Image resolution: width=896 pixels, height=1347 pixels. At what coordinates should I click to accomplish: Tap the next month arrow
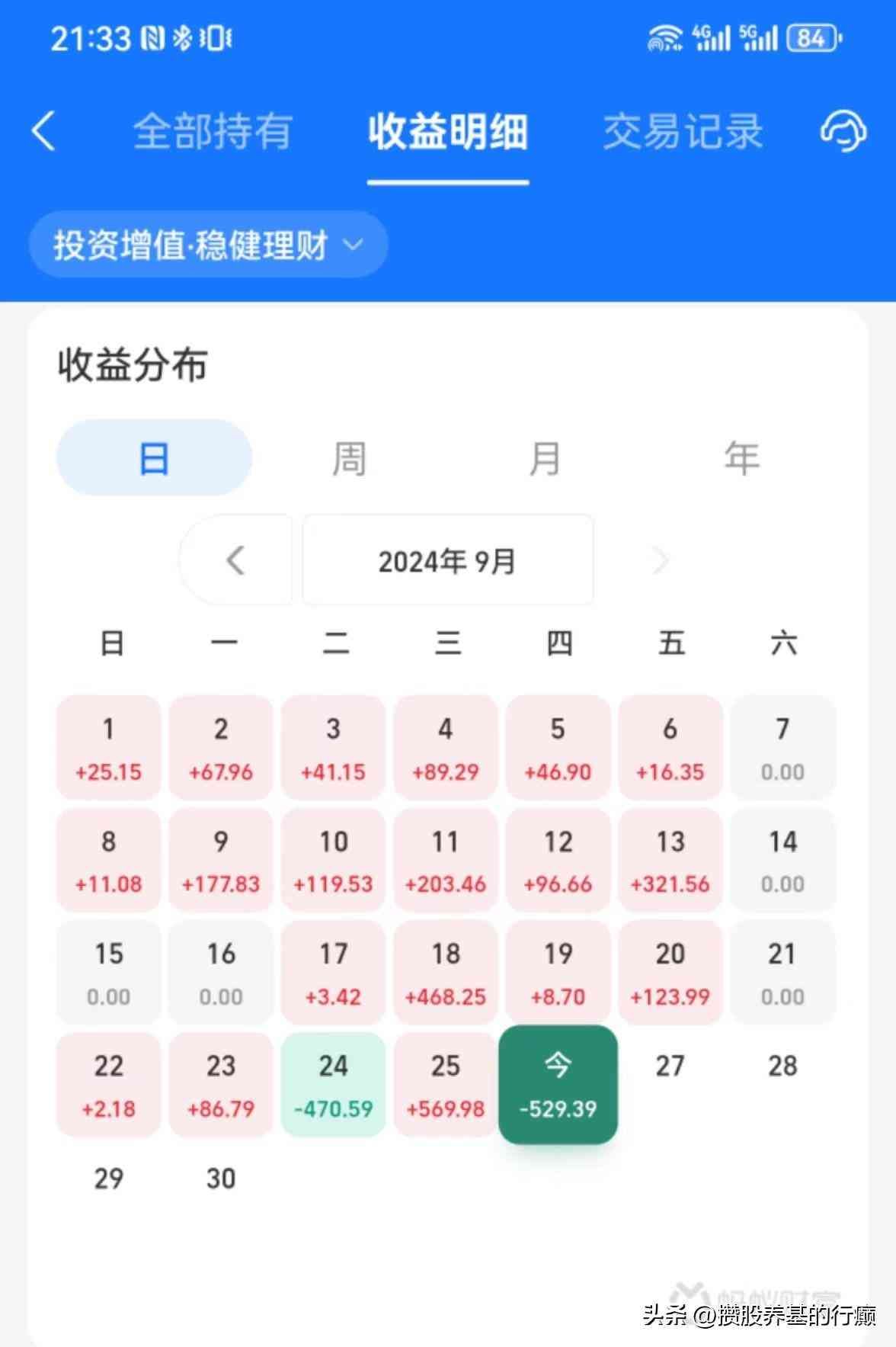[661, 560]
